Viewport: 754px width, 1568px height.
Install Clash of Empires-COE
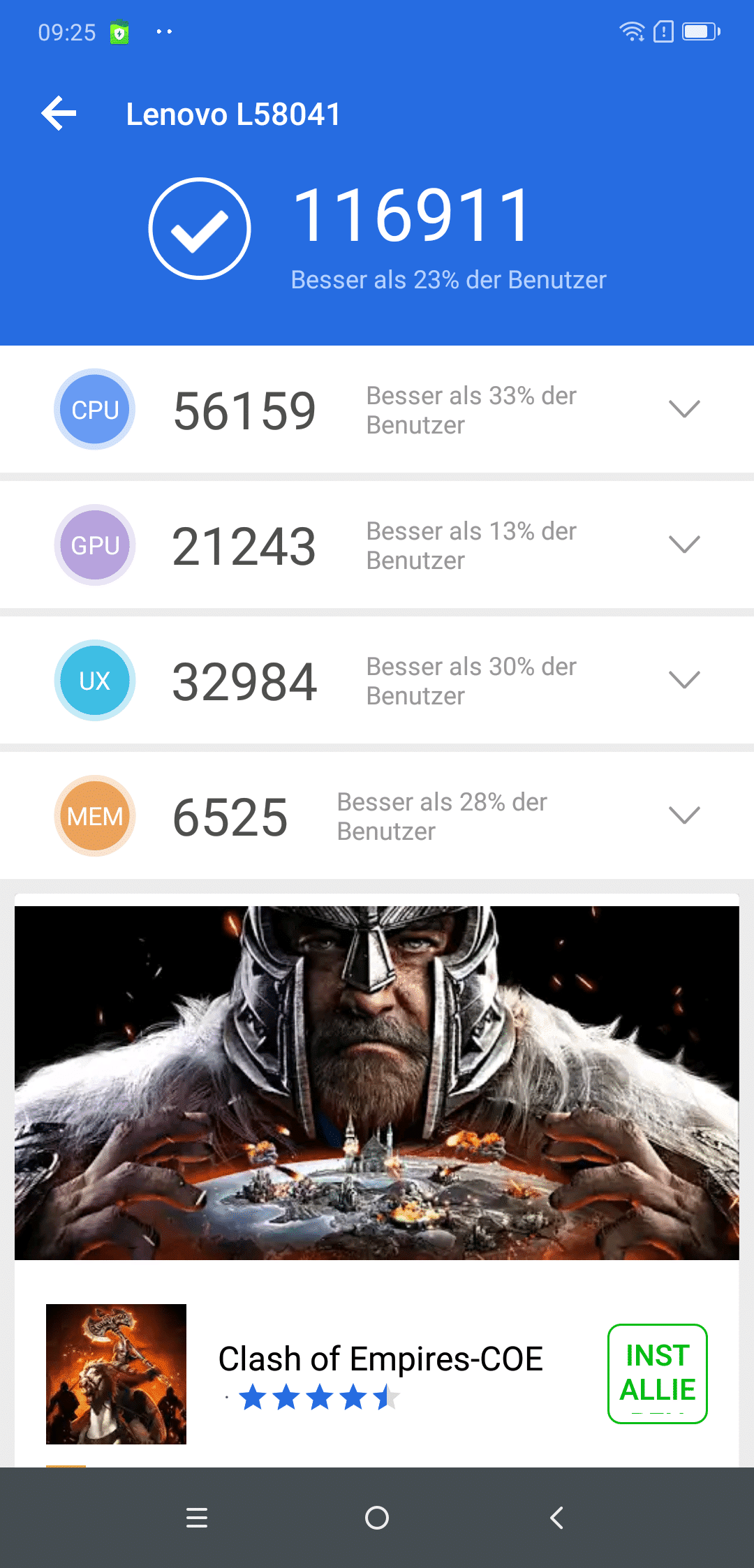(658, 1373)
